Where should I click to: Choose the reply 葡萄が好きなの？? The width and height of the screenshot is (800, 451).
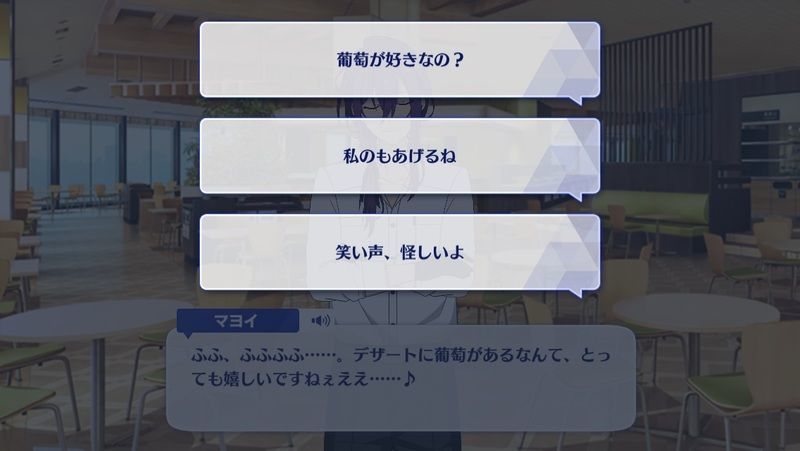[399, 60]
